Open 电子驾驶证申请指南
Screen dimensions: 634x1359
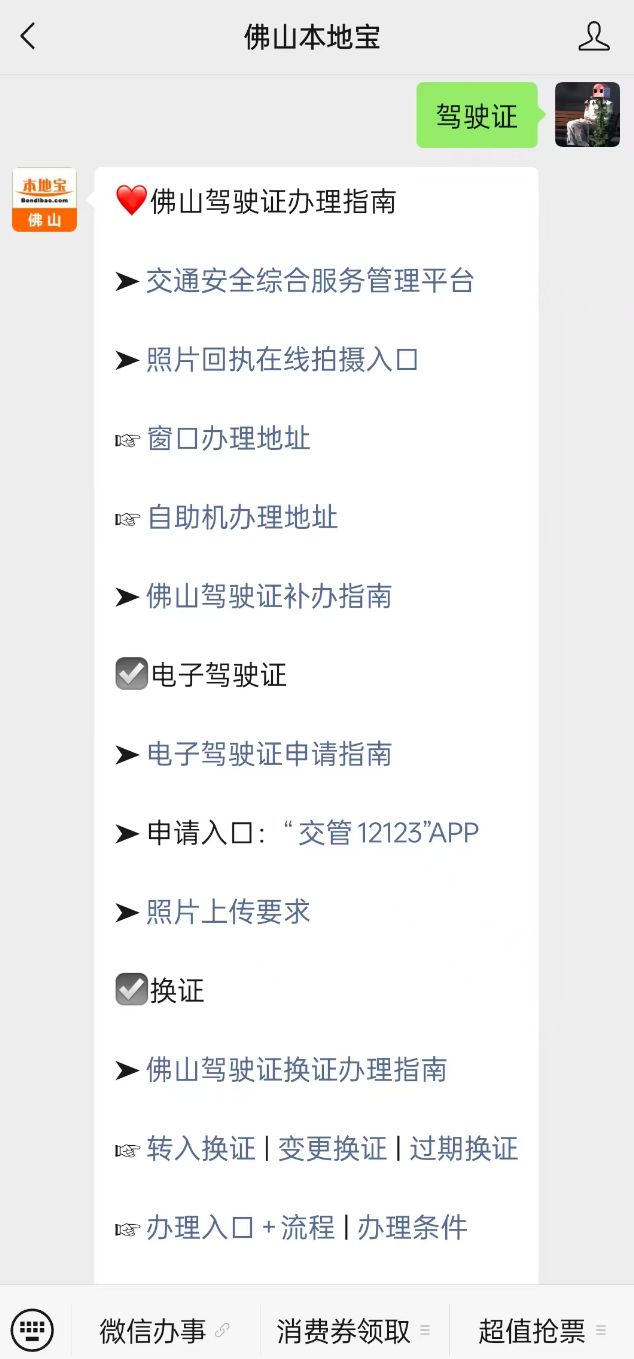(269, 754)
